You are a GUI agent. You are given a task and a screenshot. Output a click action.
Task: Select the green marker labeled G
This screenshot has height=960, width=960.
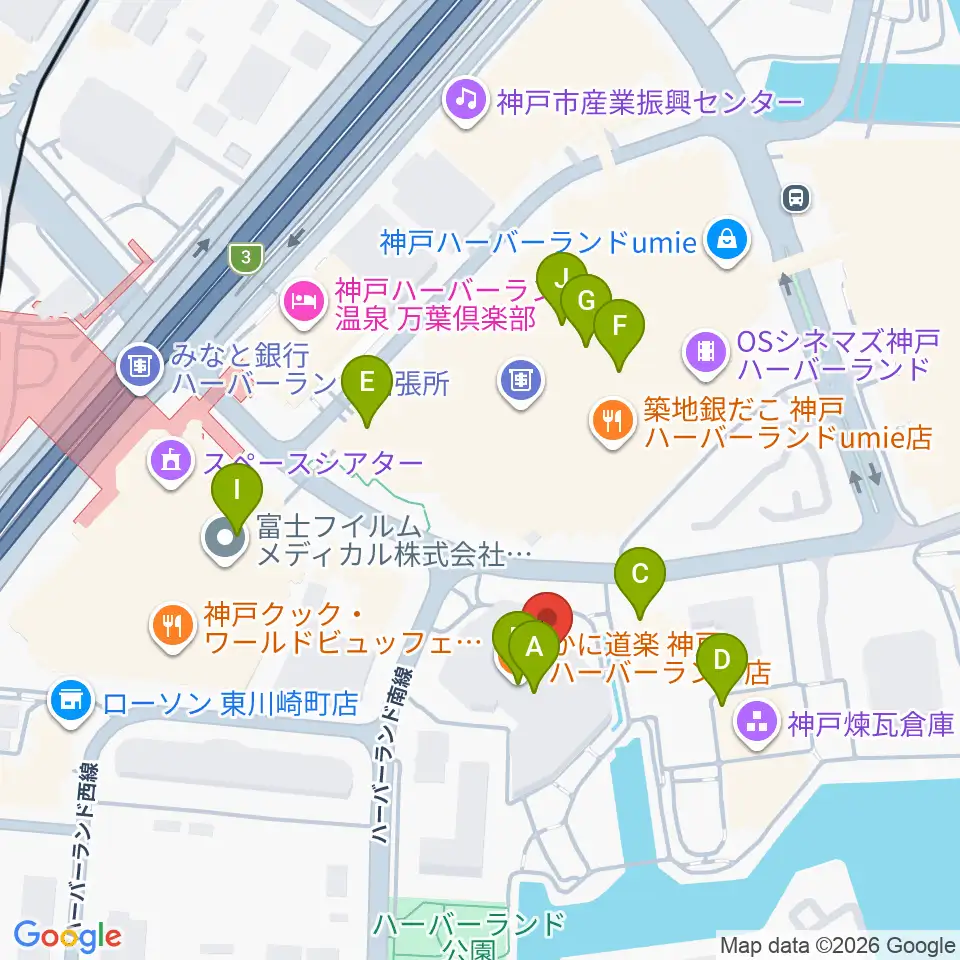click(586, 301)
